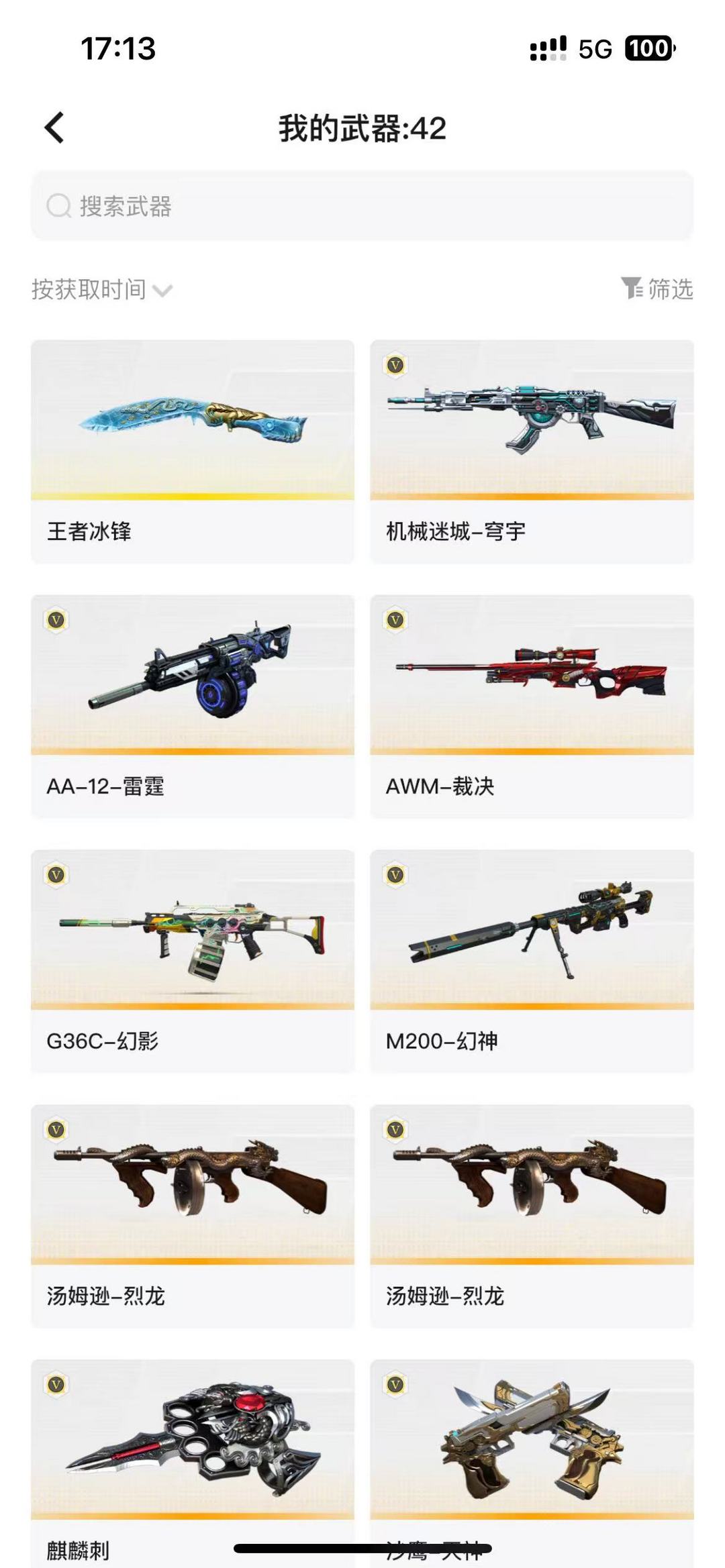Select the AA-12-雷霆 weapon card
This screenshot has width=725, height=1568.
(x=193, y=707)
